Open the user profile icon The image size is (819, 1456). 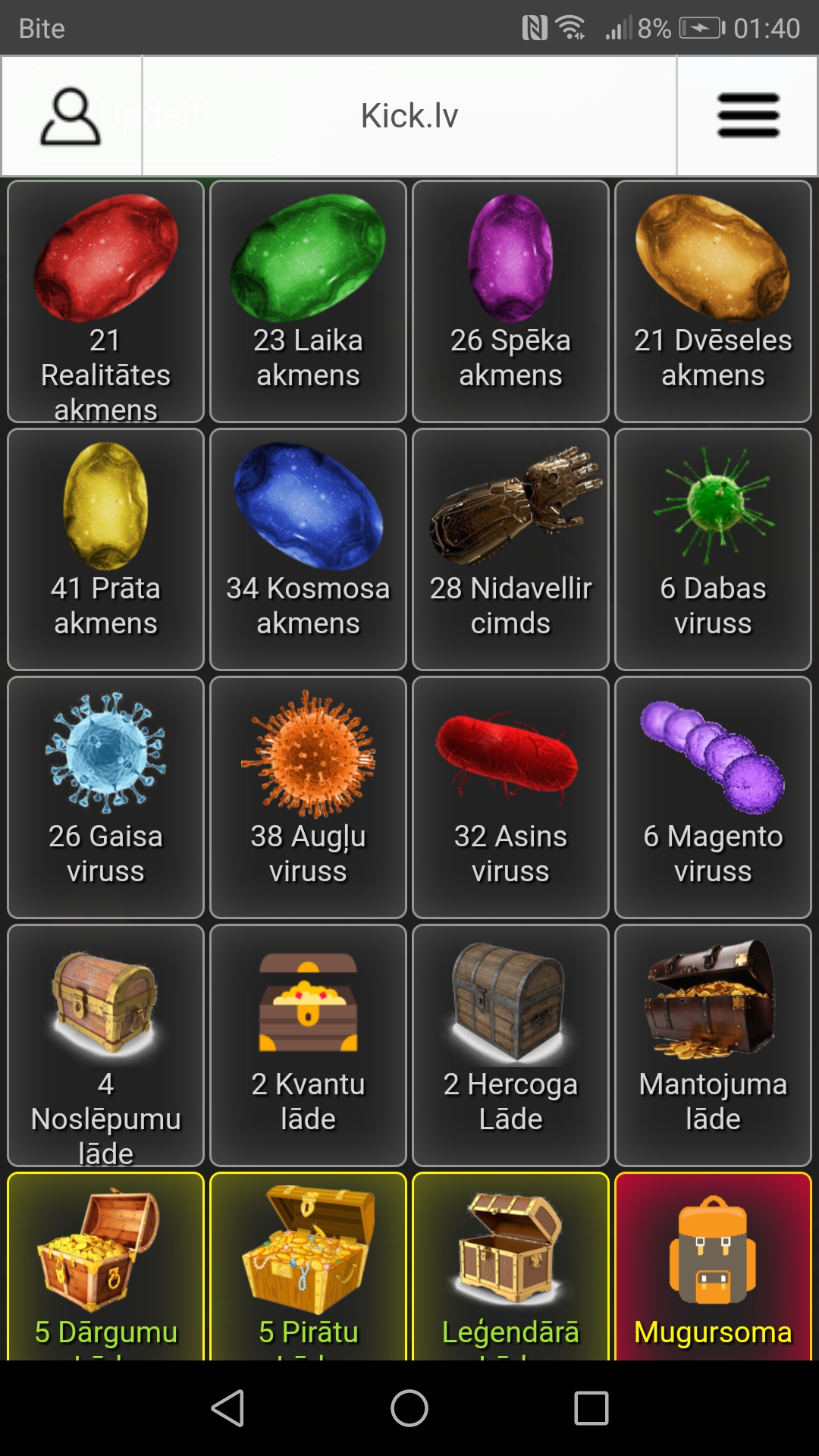(71, 116)
